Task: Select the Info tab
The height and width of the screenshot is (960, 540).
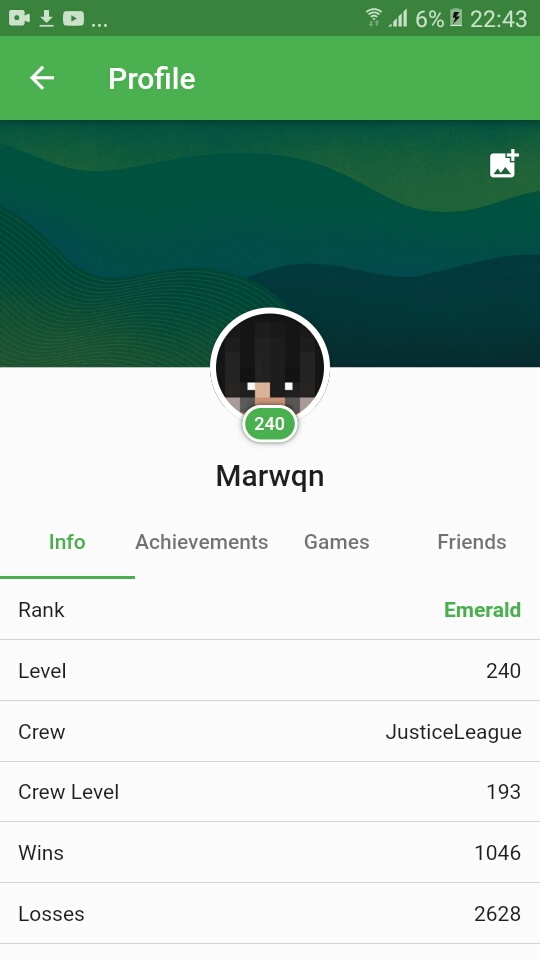Action: coord(67,542)
